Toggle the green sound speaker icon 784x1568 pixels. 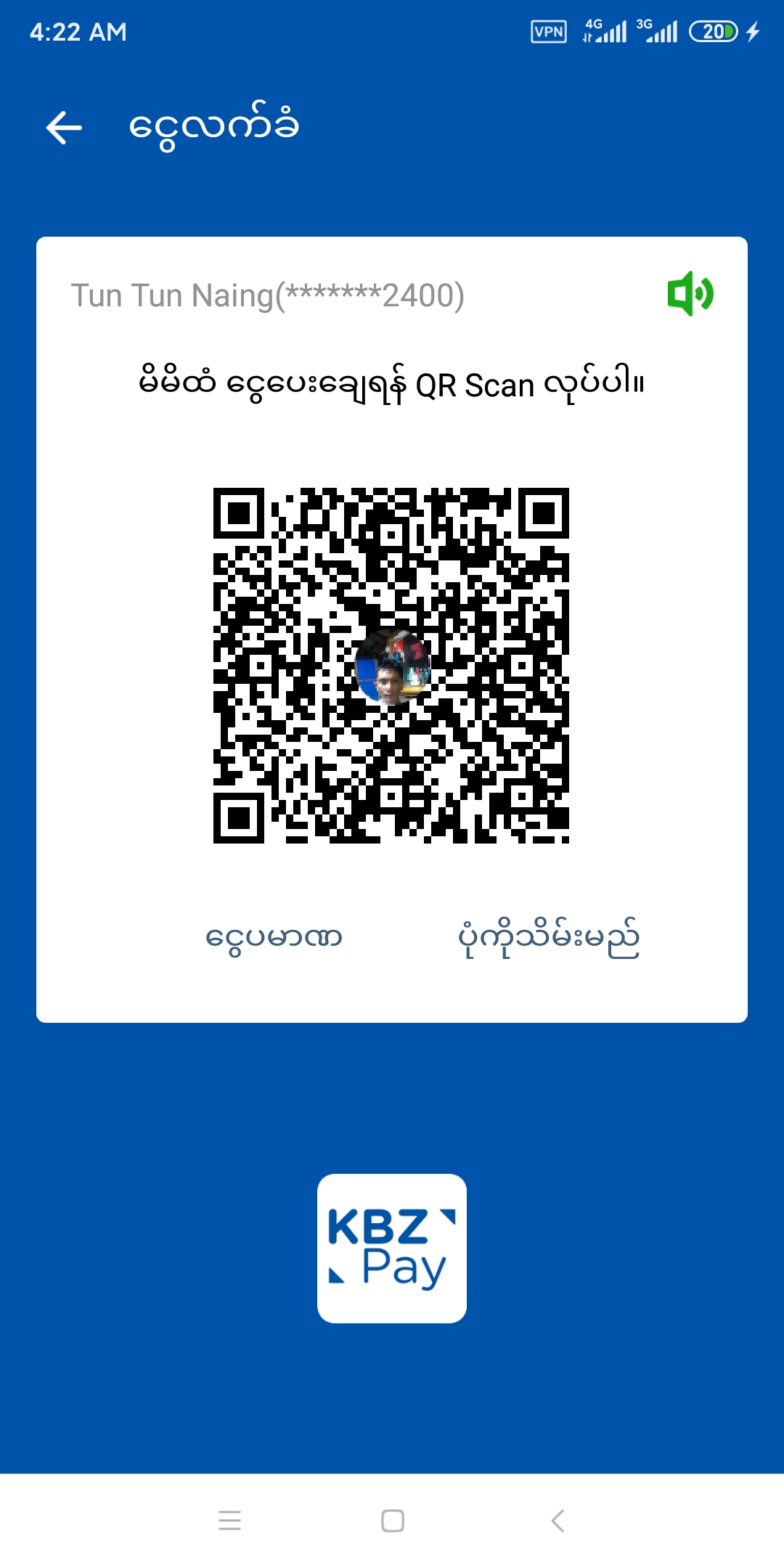point(690,294)
